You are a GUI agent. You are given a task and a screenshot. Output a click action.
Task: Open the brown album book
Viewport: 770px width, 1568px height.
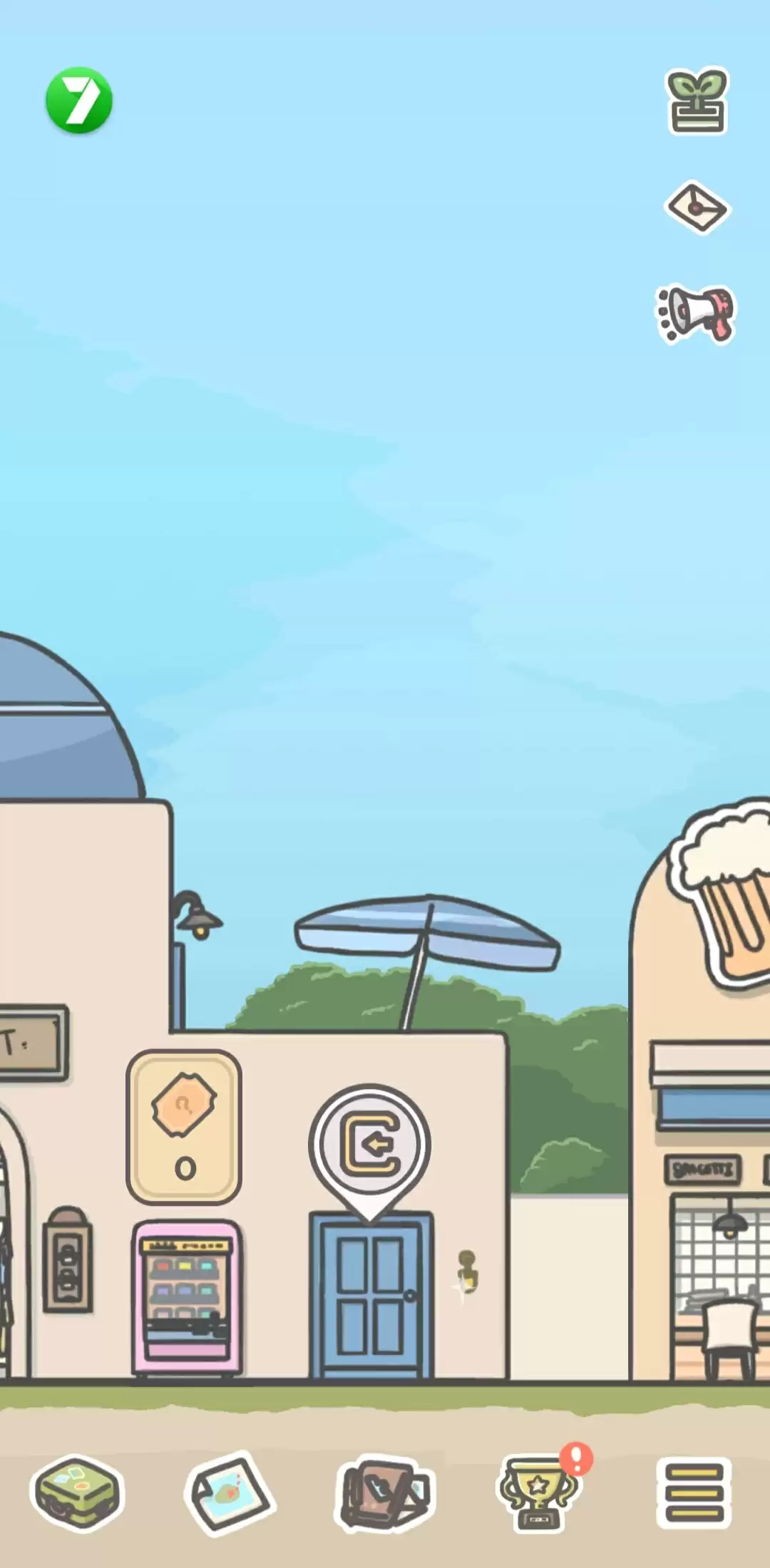(385, 1492)
